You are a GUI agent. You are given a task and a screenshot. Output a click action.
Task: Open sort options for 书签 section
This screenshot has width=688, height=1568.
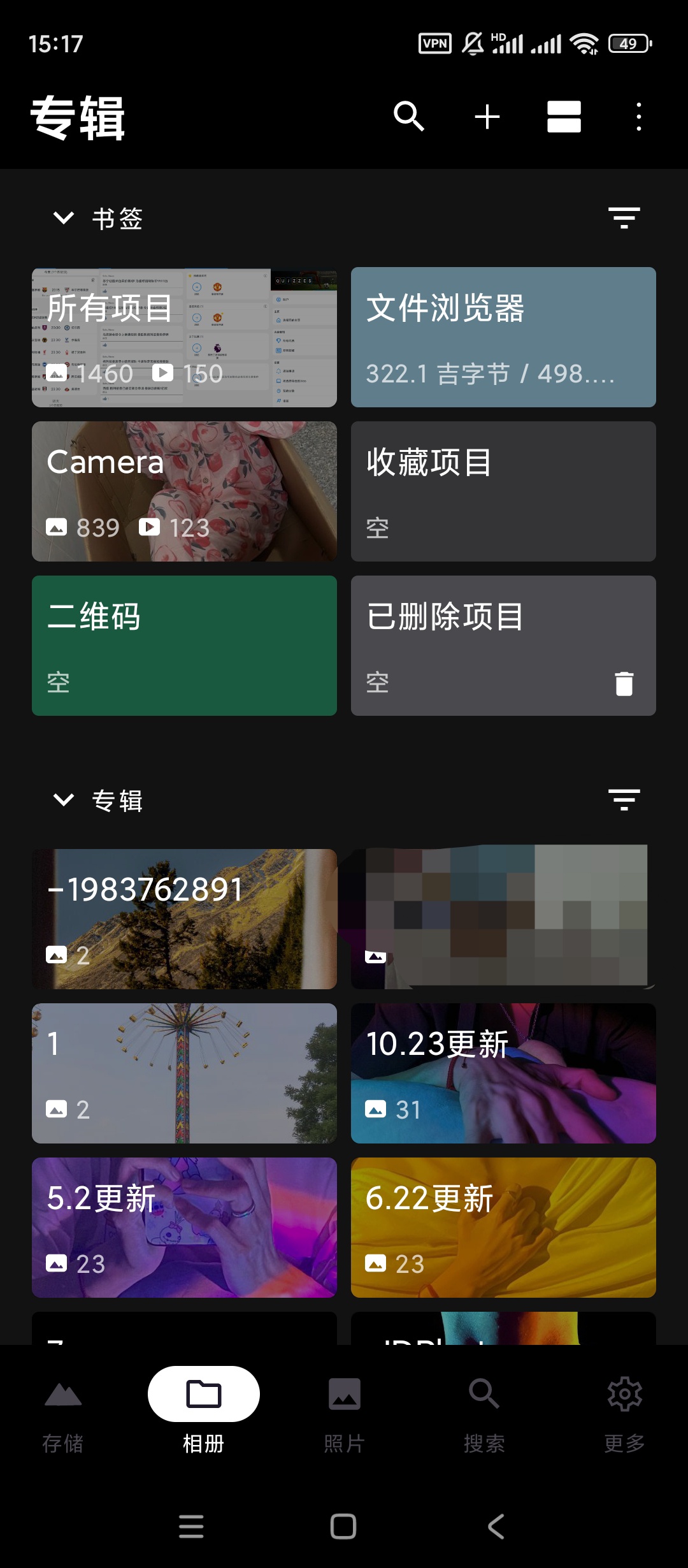(x=624, y=218)
